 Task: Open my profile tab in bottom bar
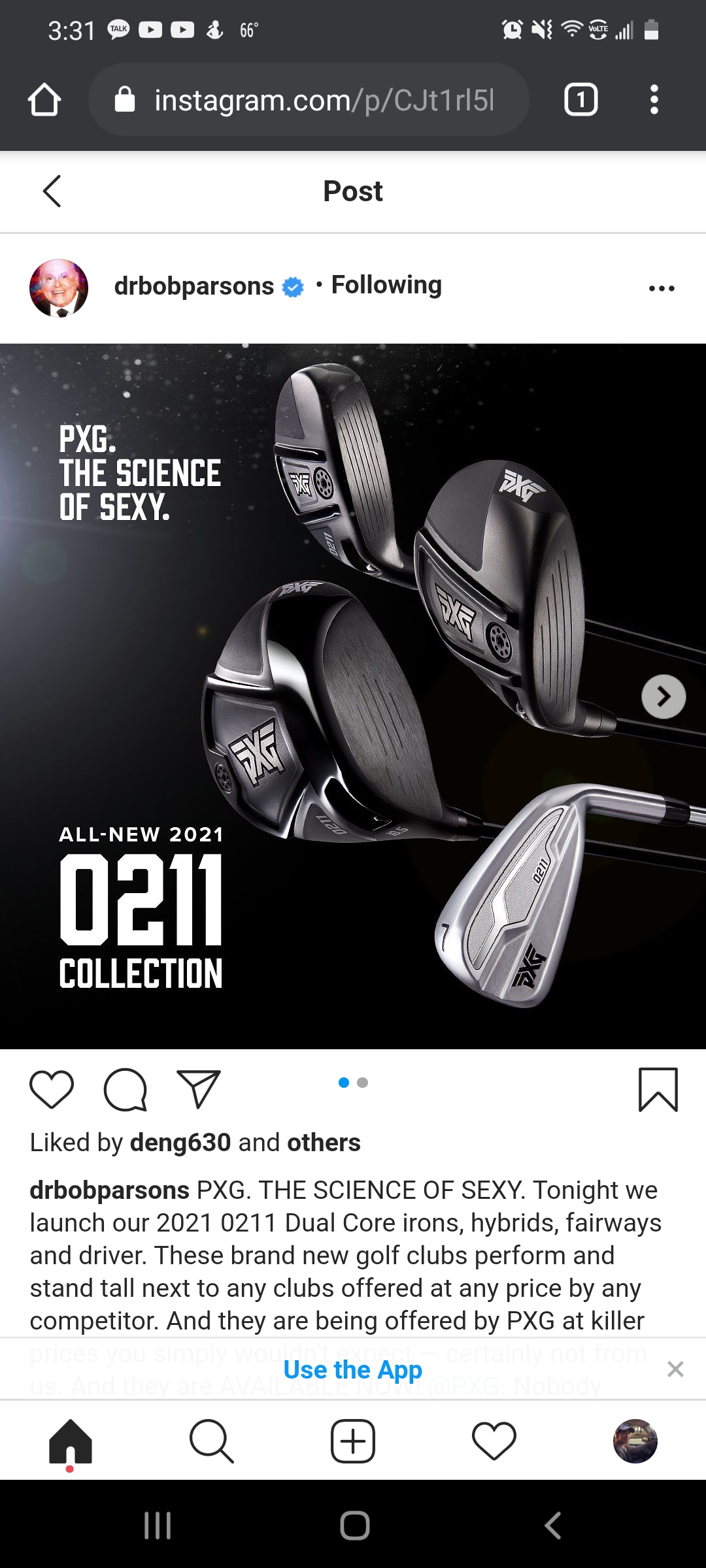tap(635, 1441)
